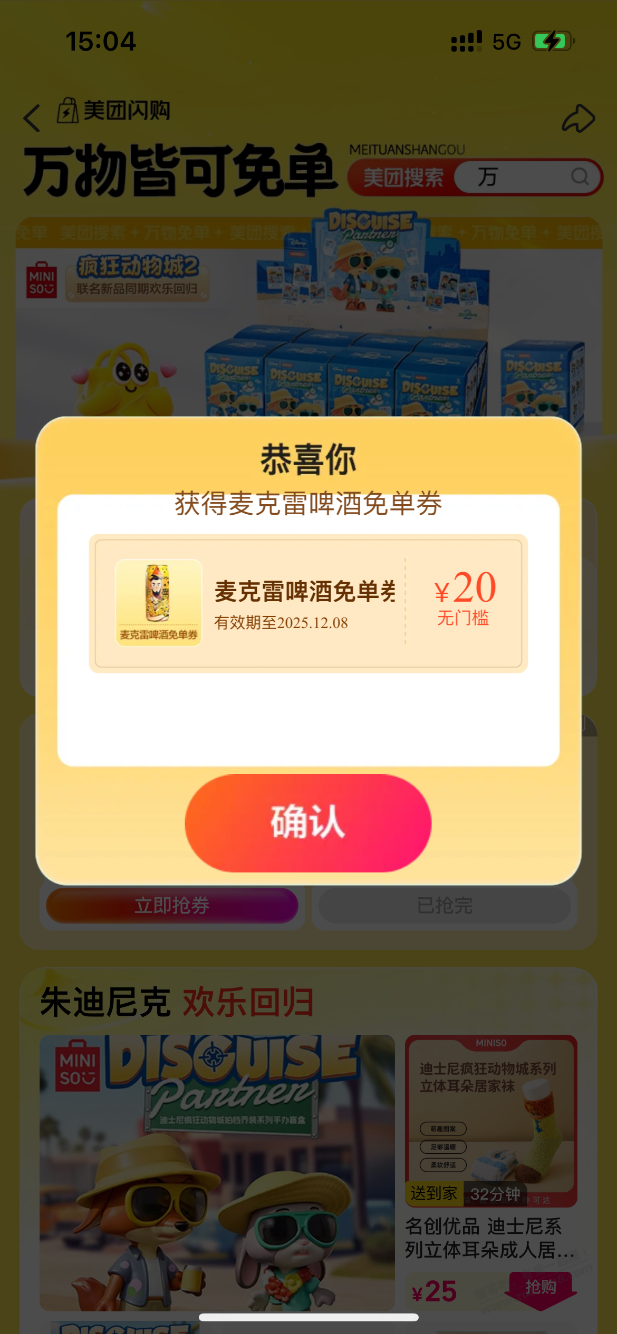Confirm the 麦克雷啤酒 coupon dialog
Screen dimensions: 617x1334
(308, 822)
